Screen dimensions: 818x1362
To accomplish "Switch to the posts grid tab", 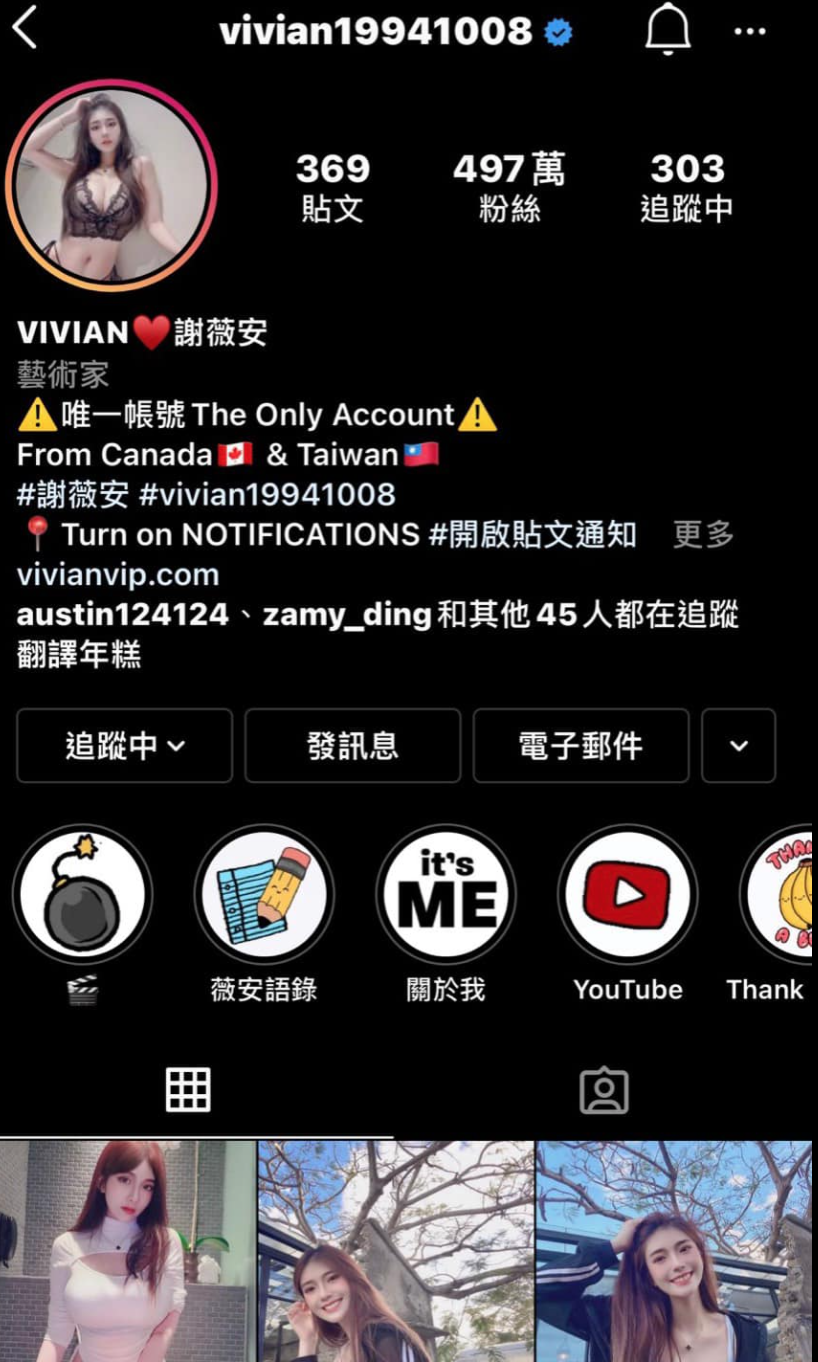I will pos(188,1089).
